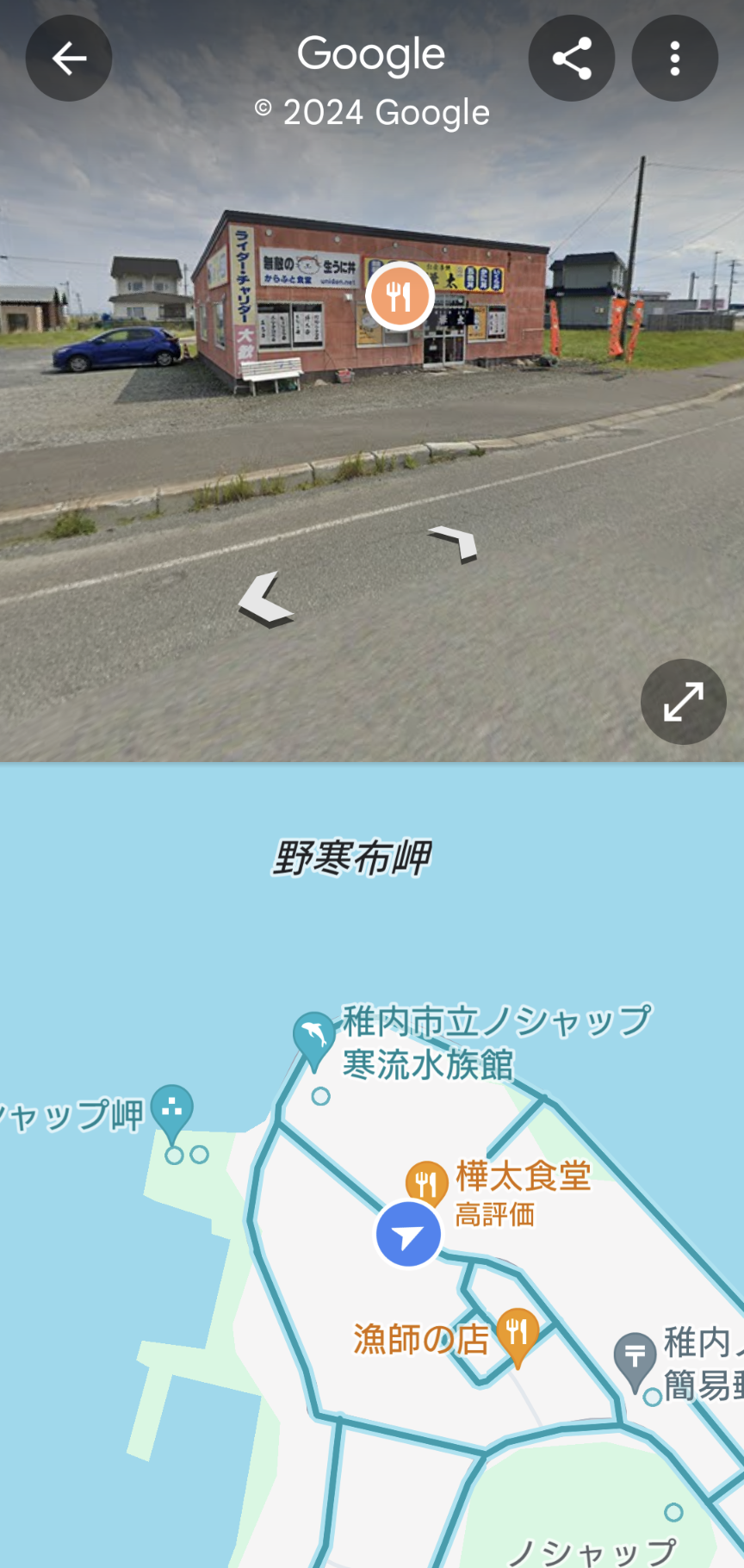Share this Street View location

click(x=571, y=59)
